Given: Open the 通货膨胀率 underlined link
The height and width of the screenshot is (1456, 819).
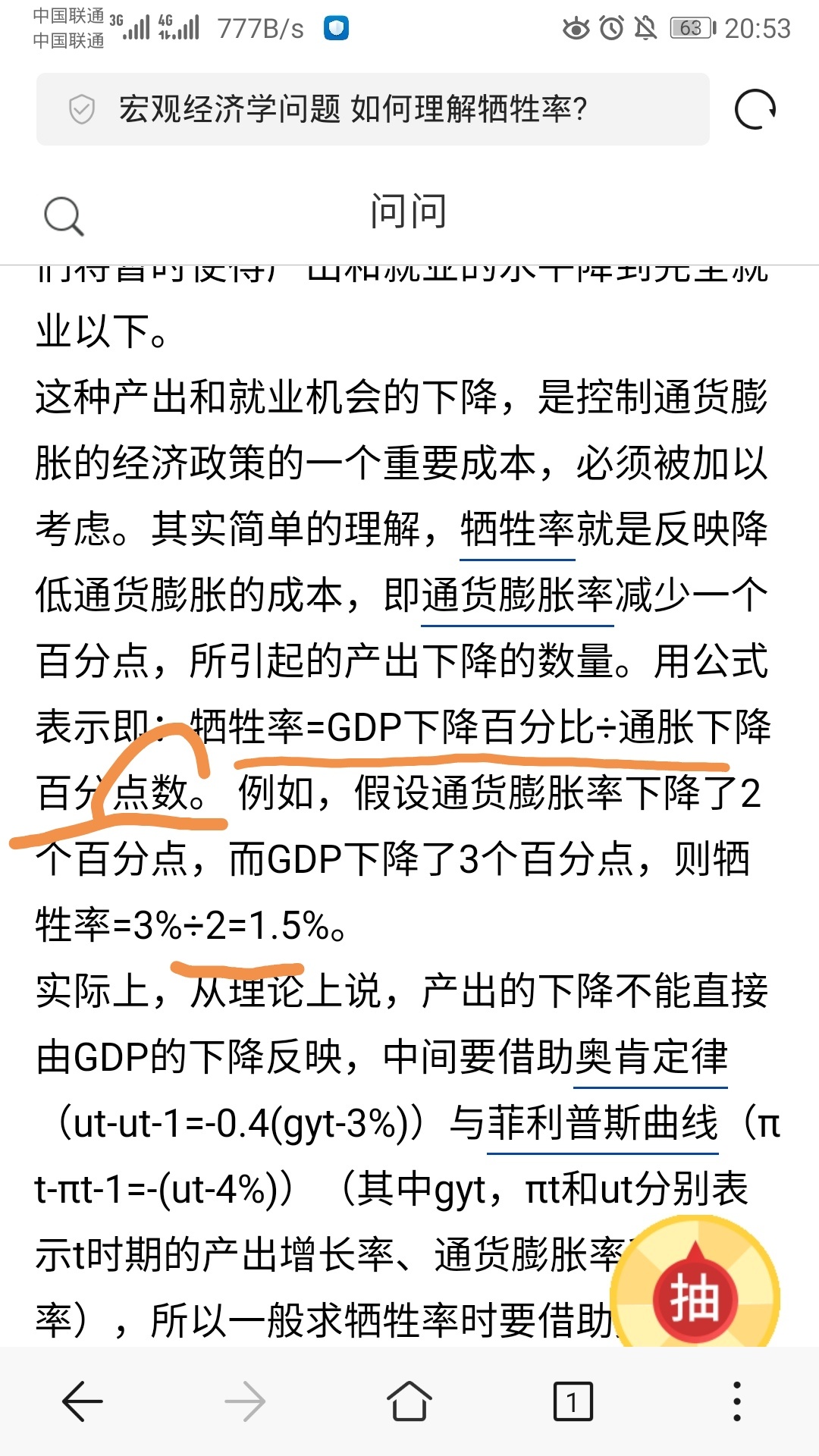Looking at the screenshot, I should coord(517,596).
